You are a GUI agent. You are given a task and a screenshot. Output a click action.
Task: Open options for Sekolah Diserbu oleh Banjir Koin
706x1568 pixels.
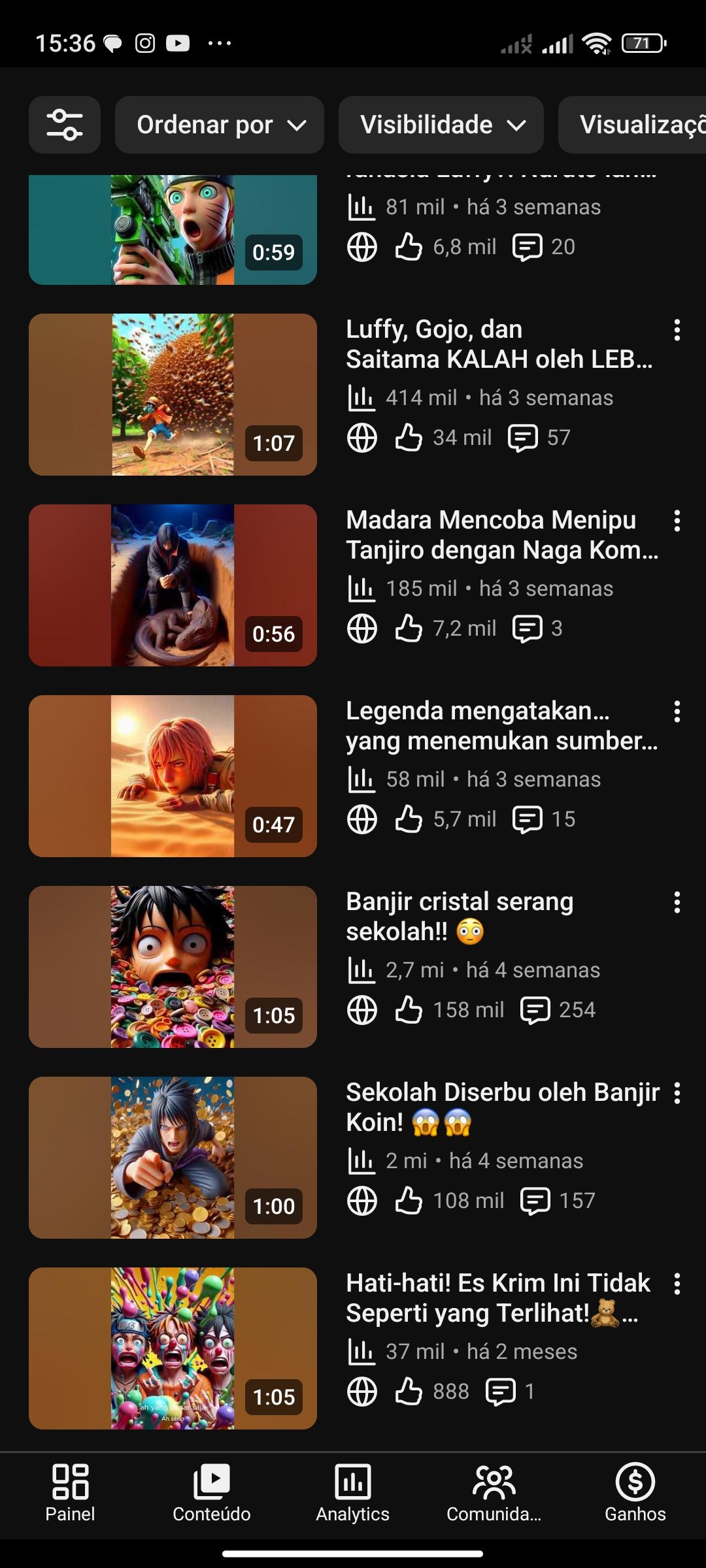pos(677,1094)
